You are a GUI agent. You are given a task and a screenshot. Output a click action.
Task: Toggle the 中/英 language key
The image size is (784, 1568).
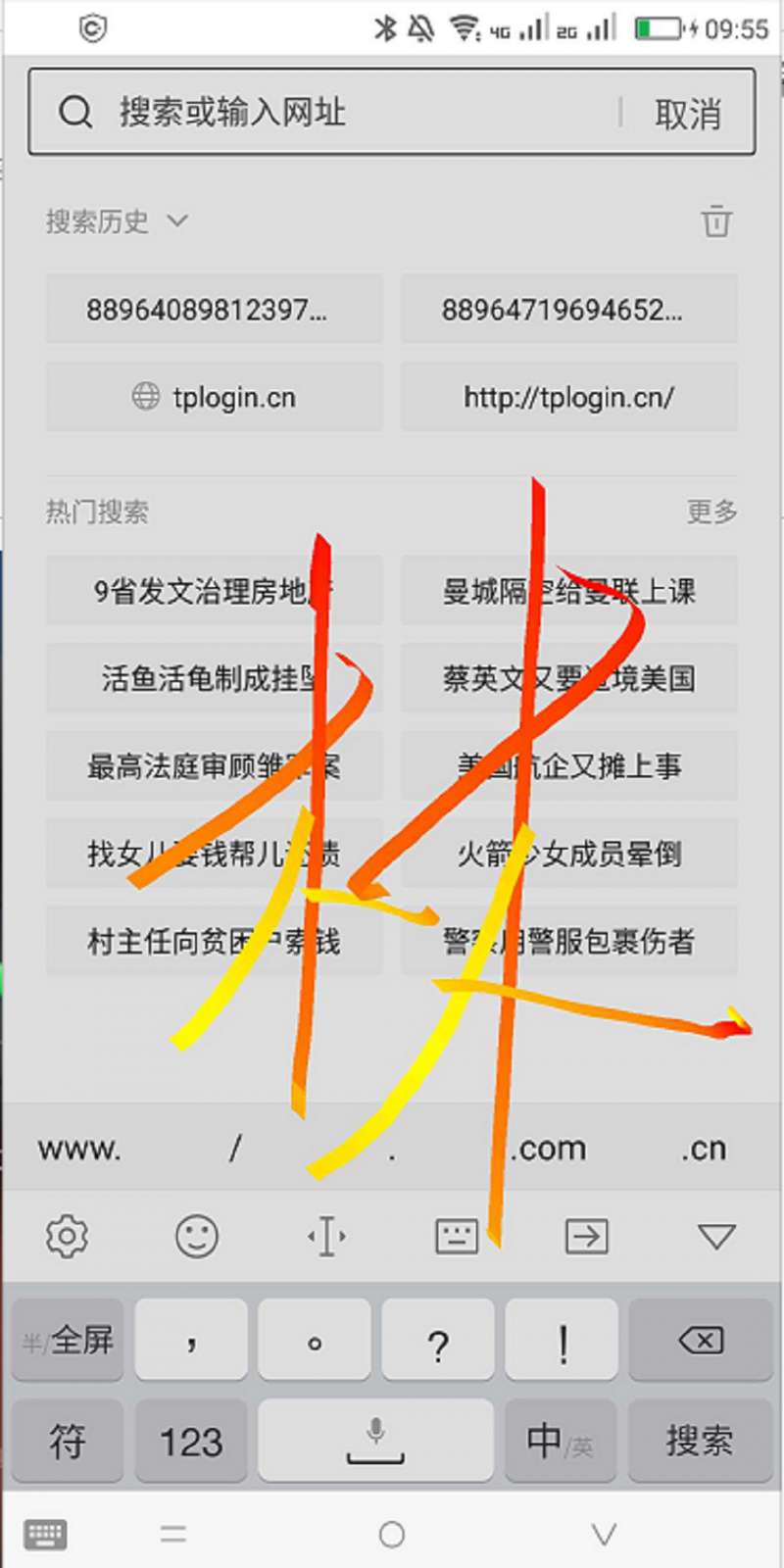561,1441
